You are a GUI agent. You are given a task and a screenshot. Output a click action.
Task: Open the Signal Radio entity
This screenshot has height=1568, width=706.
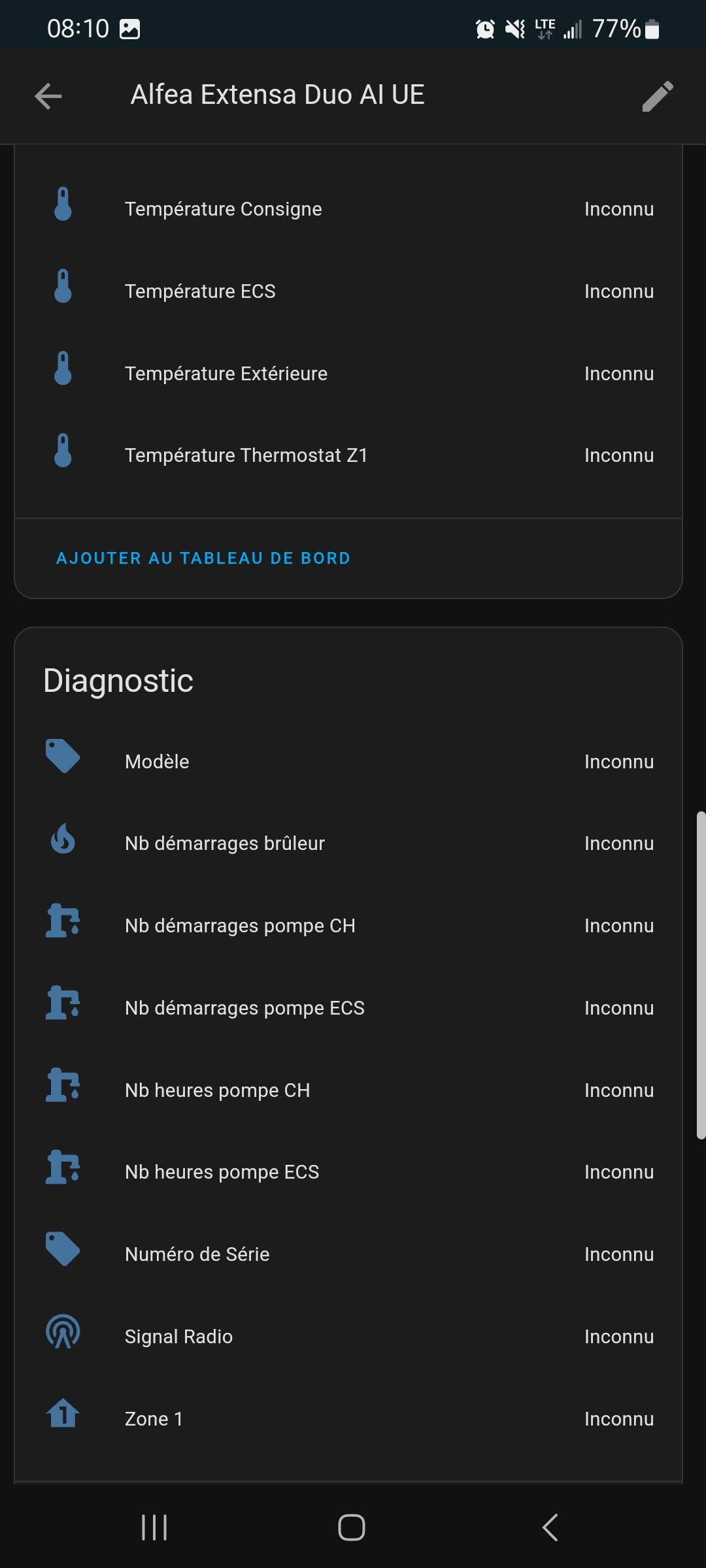[x=348, y=1337]
